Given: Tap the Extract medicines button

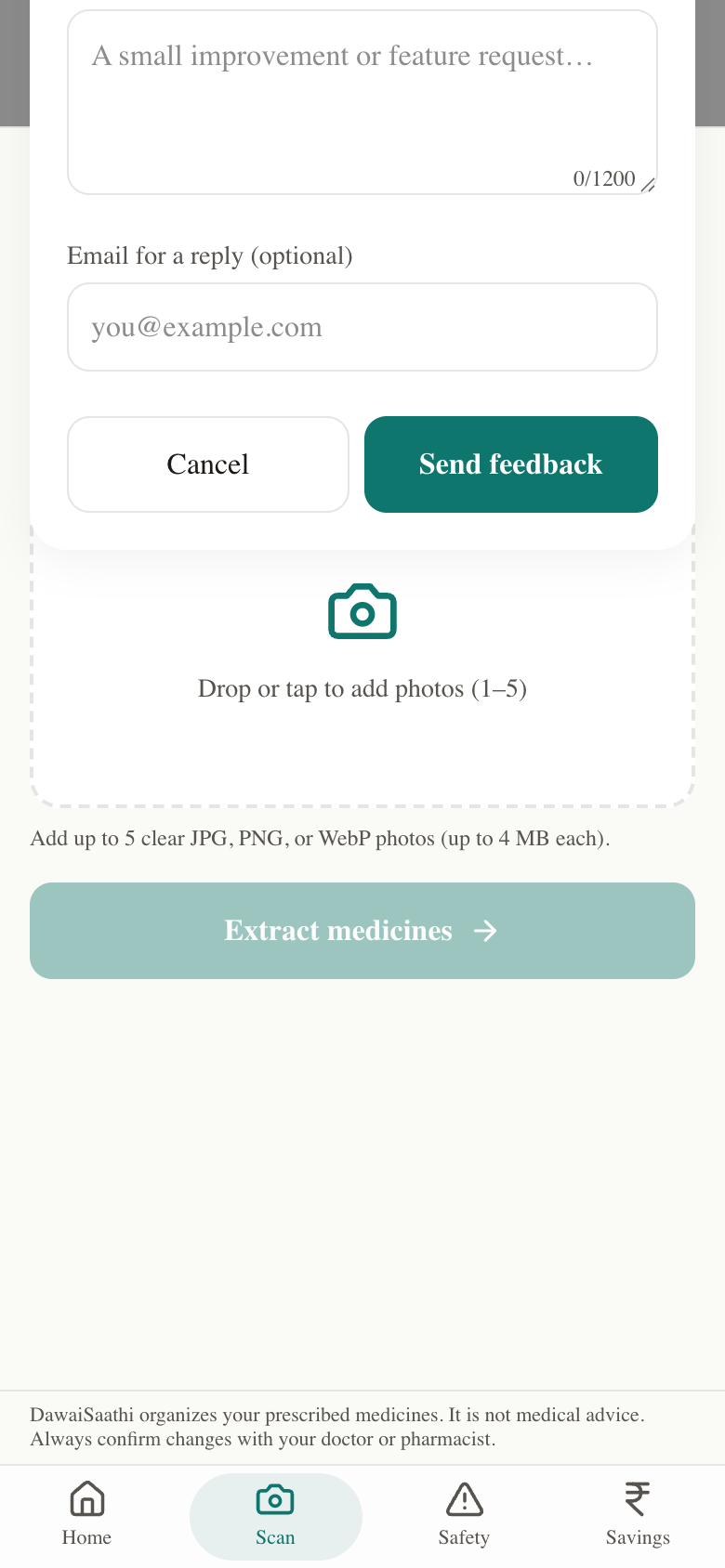Looking at the screenshot, I should tap(362, 931).
